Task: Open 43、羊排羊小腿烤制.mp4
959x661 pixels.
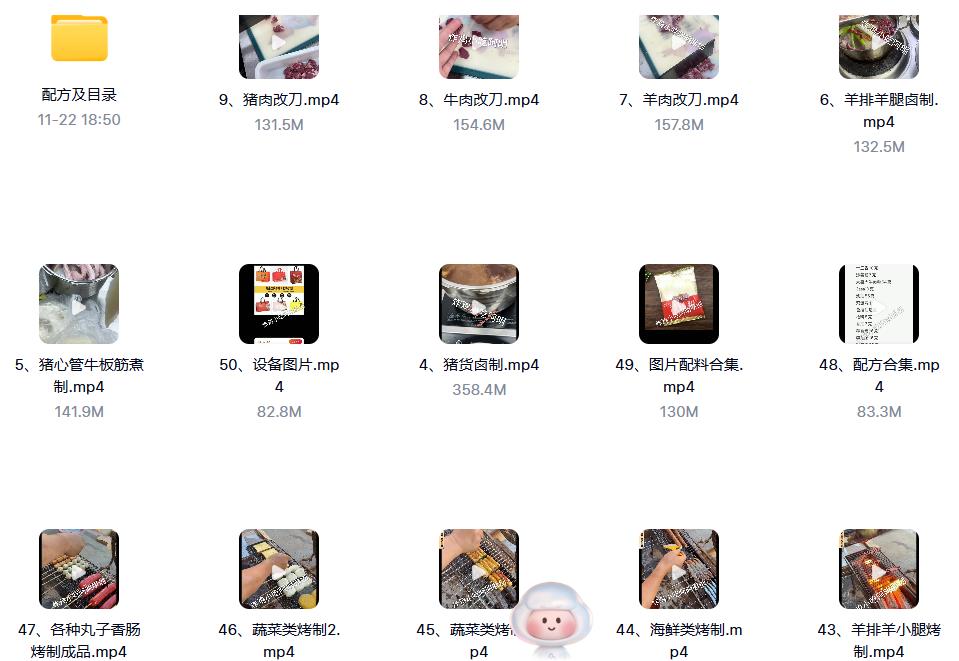Action: pyautogui.click(x=879, y=569)
